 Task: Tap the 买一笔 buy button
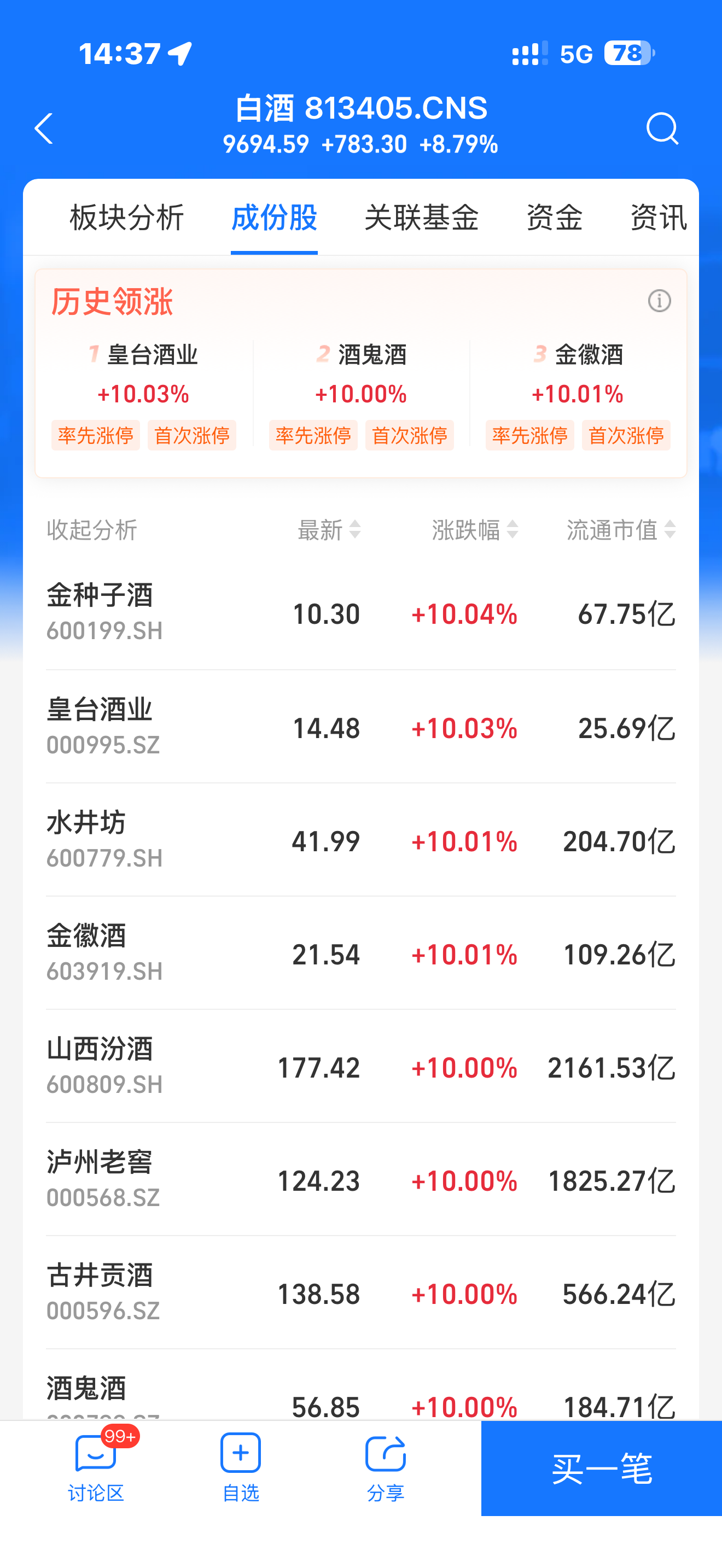click(602, 1468)
